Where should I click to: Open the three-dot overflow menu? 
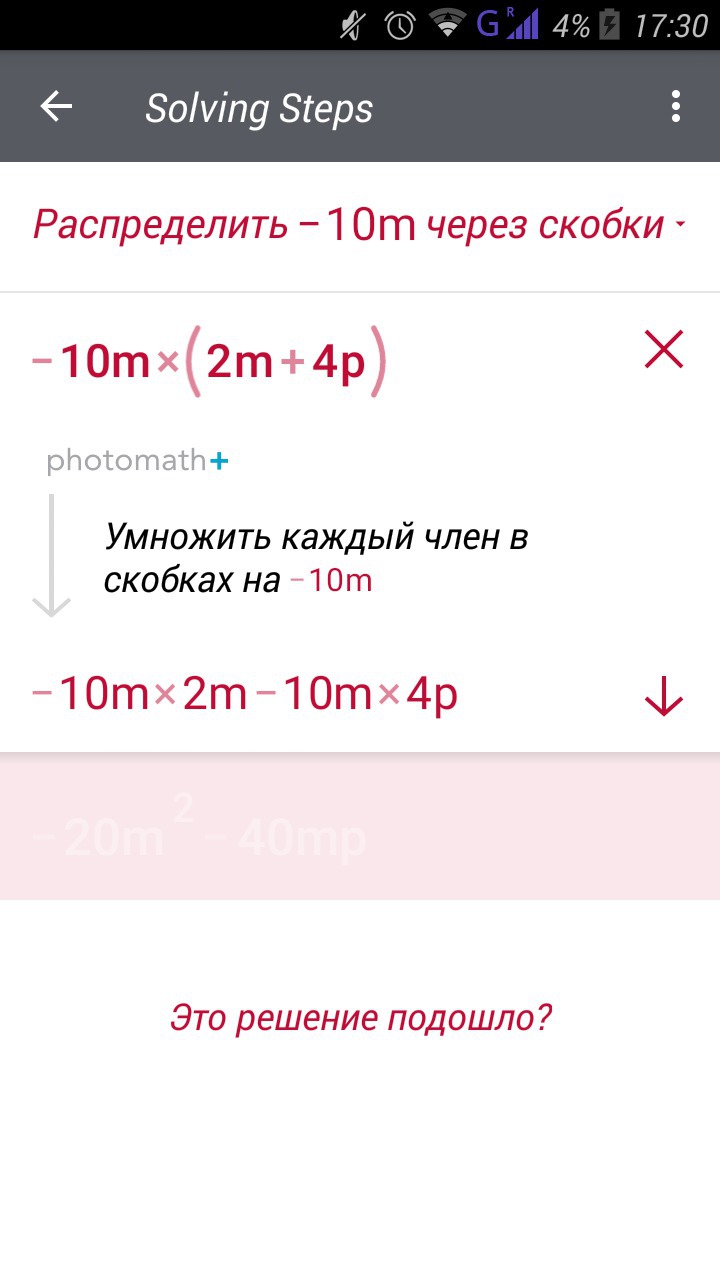click(x=677, y=106)
